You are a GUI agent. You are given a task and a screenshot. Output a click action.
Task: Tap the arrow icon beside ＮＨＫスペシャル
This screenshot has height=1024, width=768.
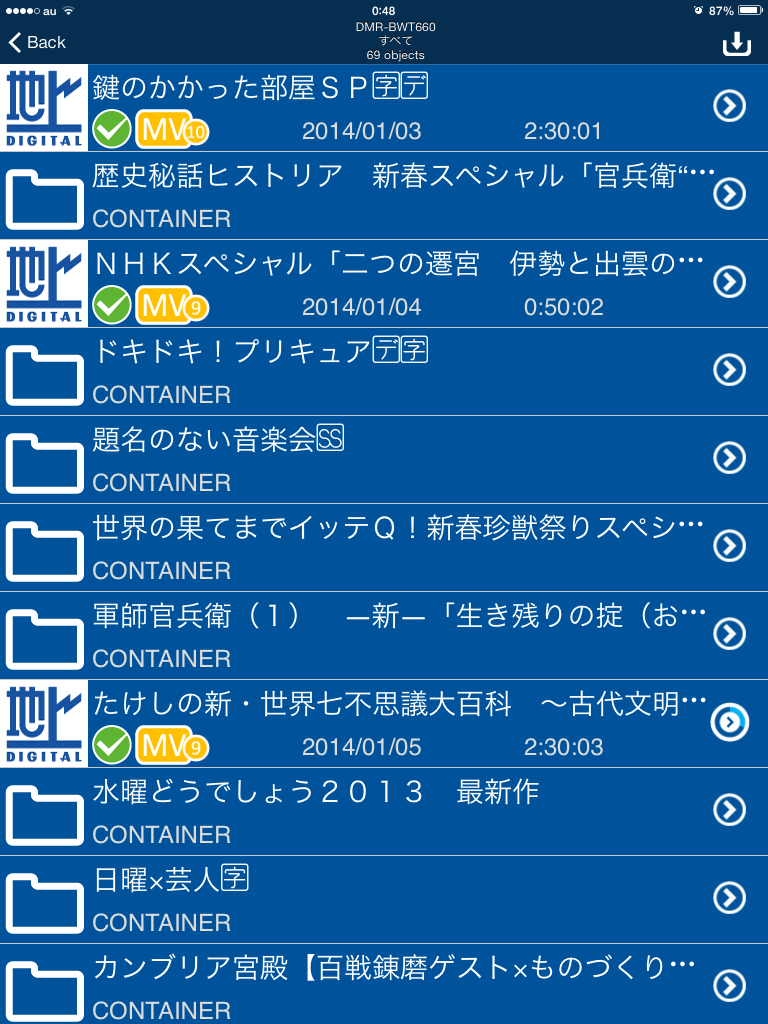(x=730, y=282)
